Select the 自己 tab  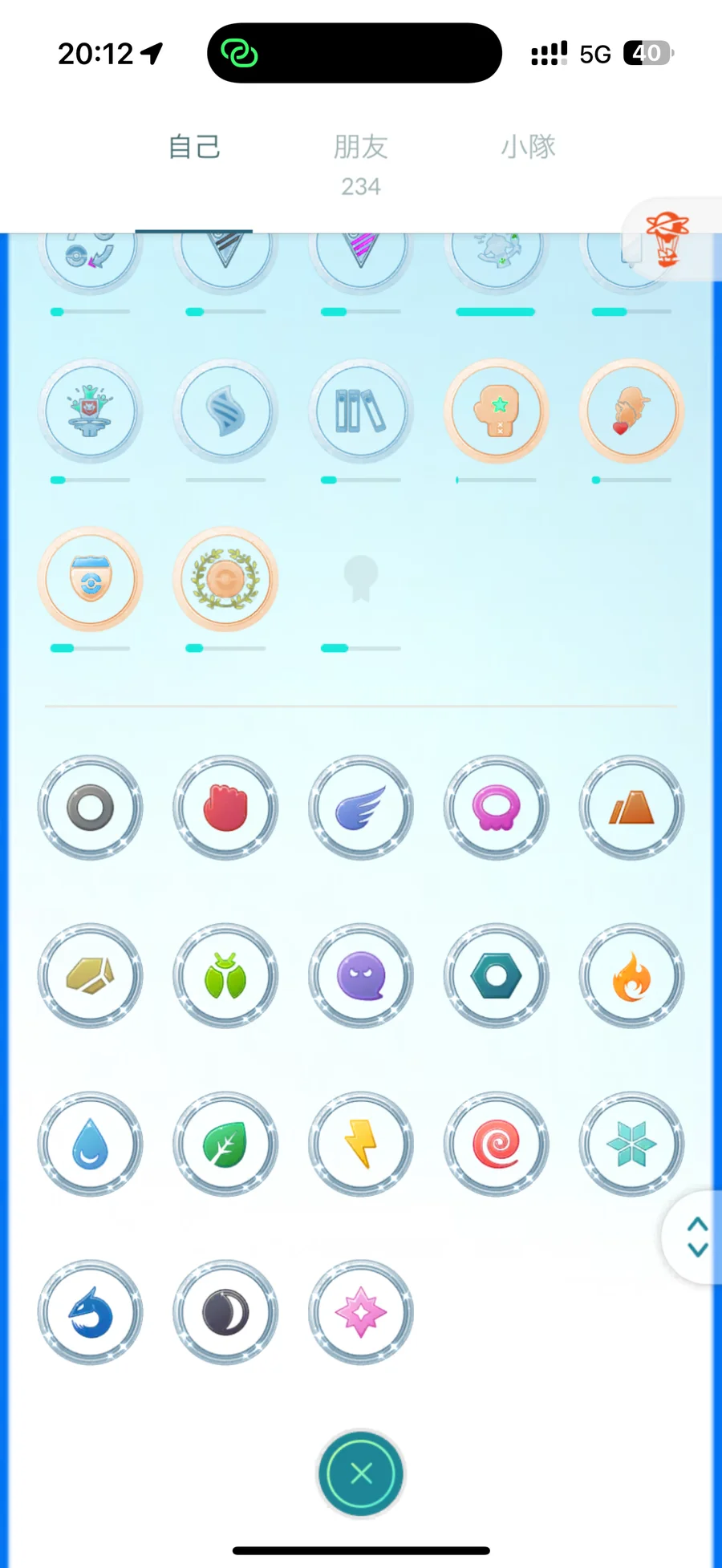[194, 147]
